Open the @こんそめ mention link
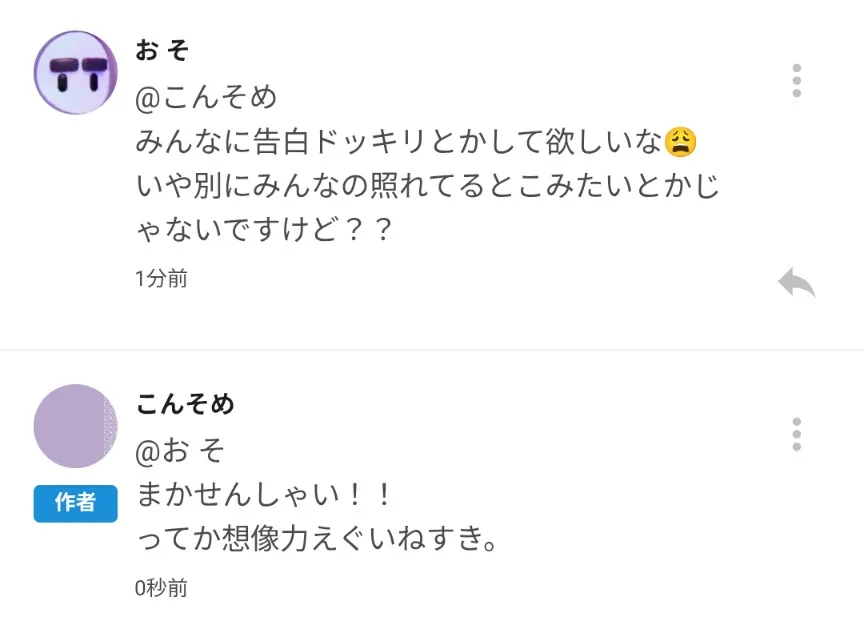 [x=206, y=98]
